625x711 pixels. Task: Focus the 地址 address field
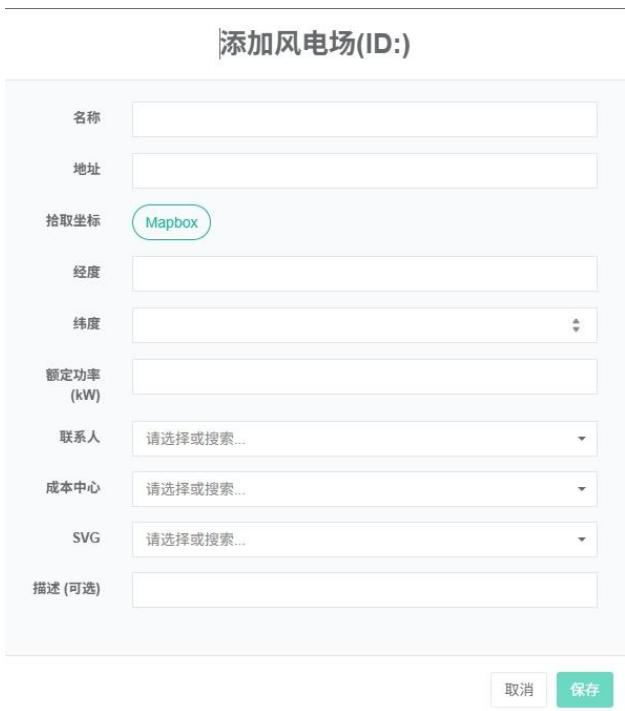[x=364, y=171]
